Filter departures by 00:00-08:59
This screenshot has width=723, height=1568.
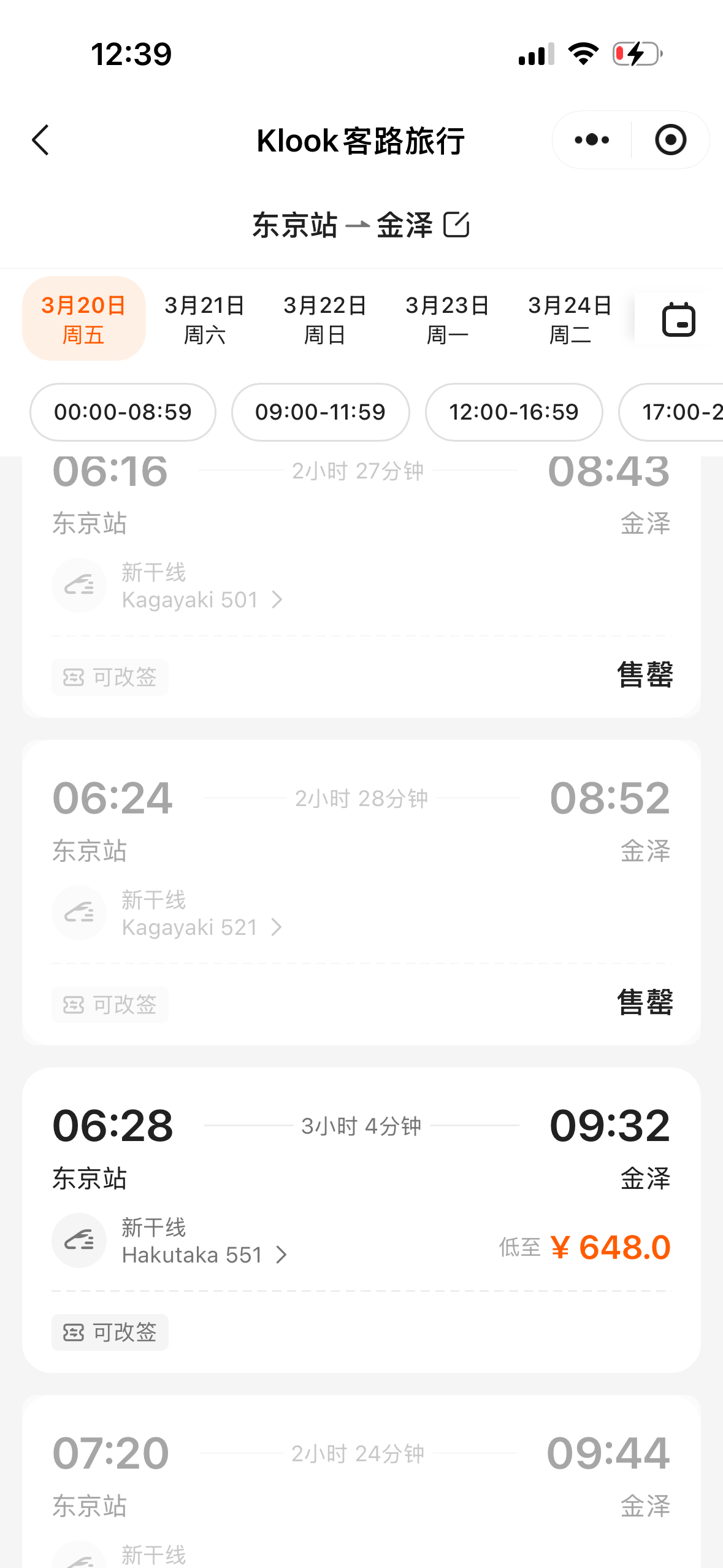tap(123, 412)
